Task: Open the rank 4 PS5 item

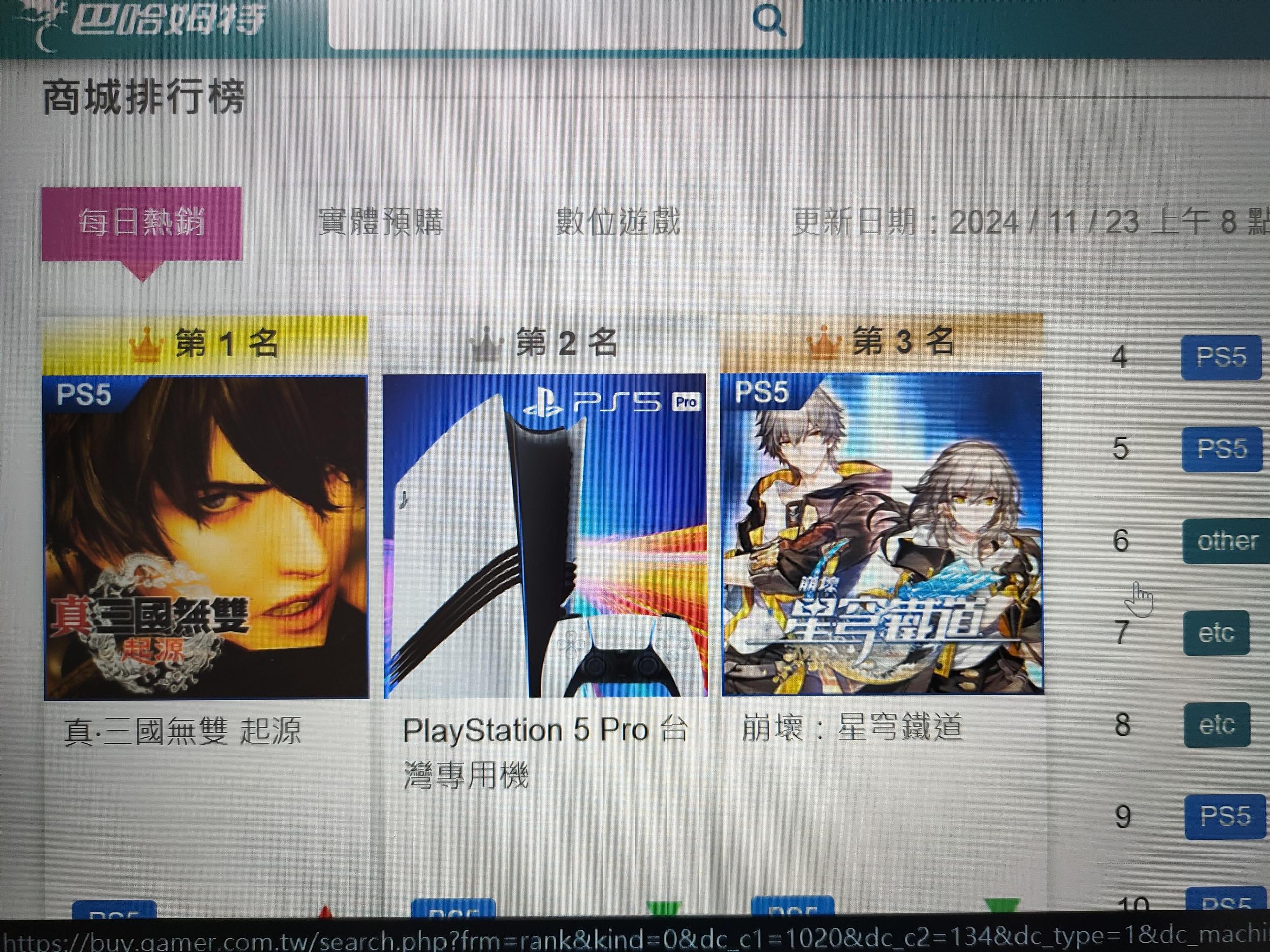Action: (1221, 358)
